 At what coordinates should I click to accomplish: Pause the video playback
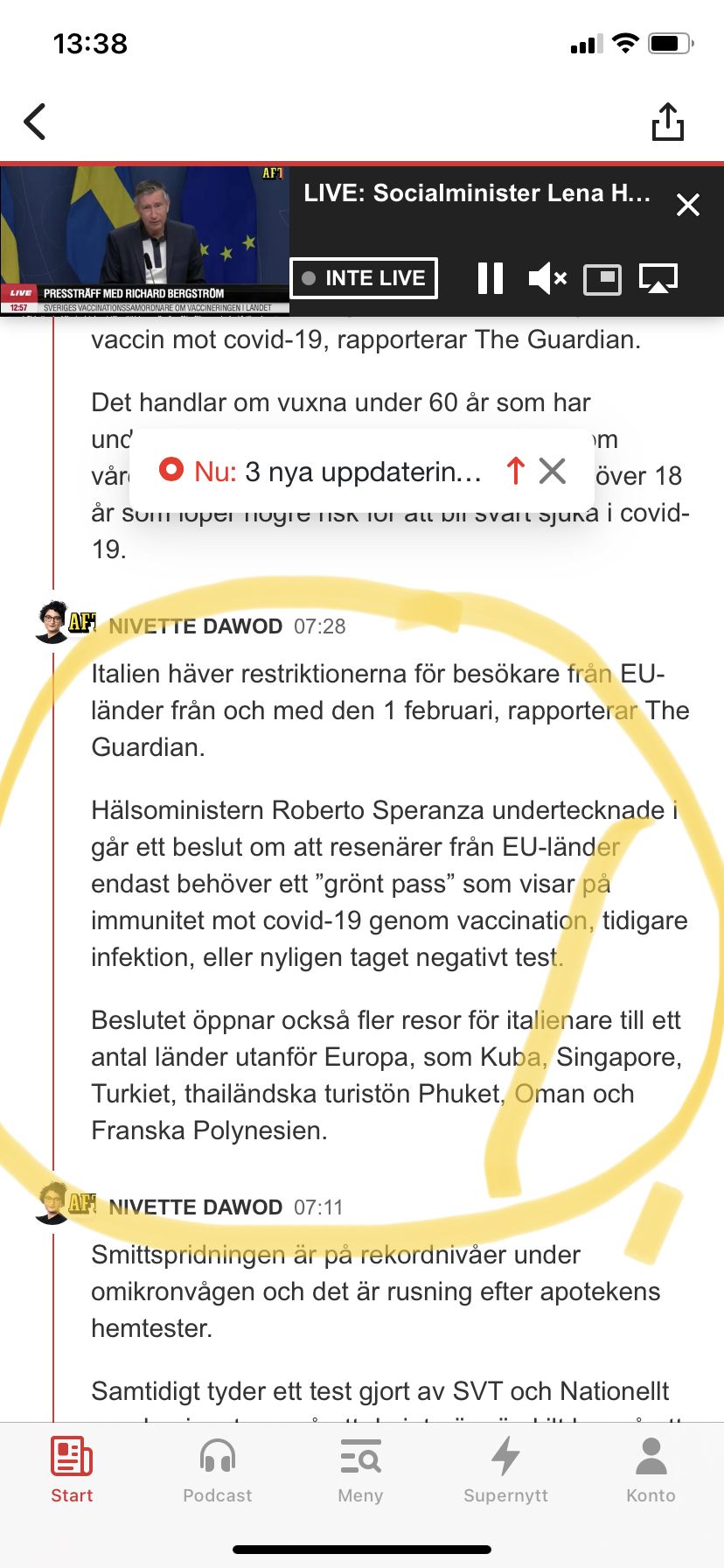pos(491,278)
